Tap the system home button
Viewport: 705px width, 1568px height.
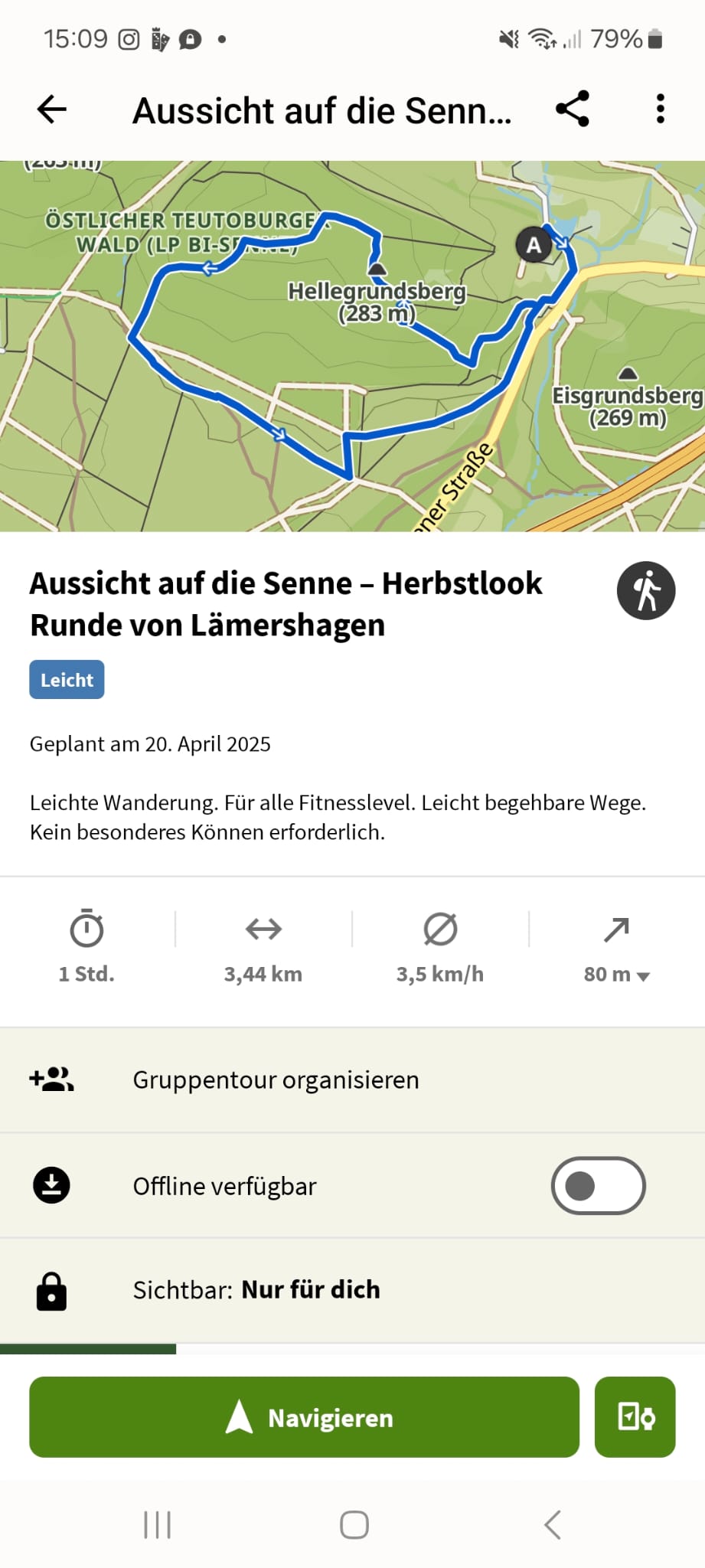(x=354, y=1524)
